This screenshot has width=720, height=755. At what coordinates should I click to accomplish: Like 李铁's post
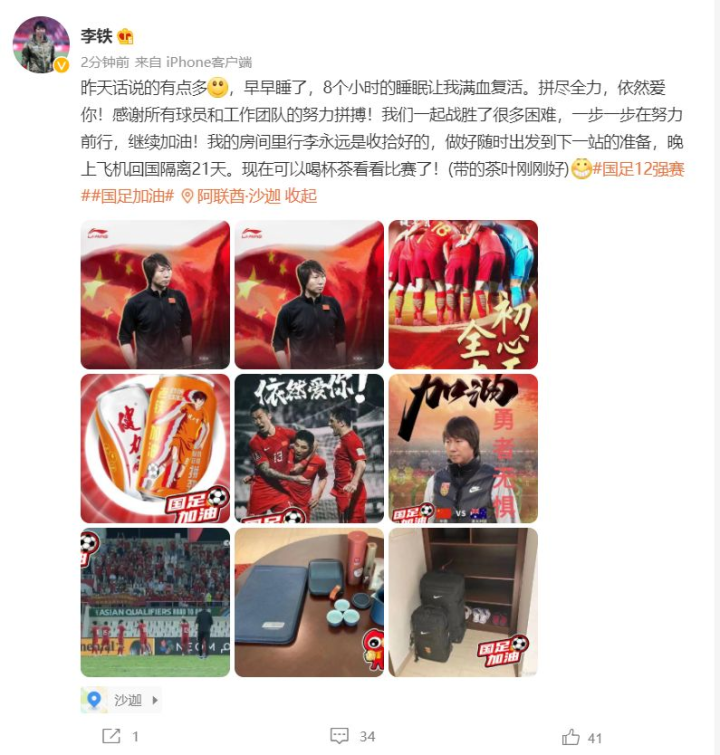click(582, 737)
